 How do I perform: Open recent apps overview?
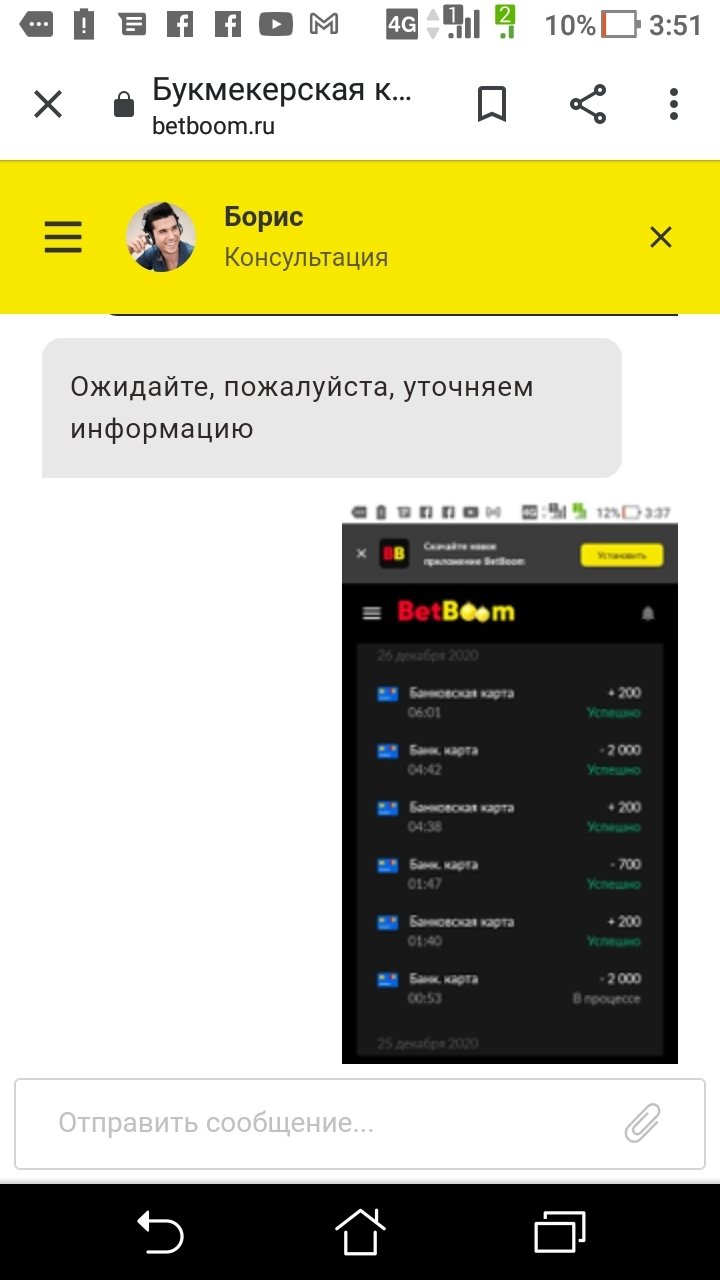pos(559,1231)
